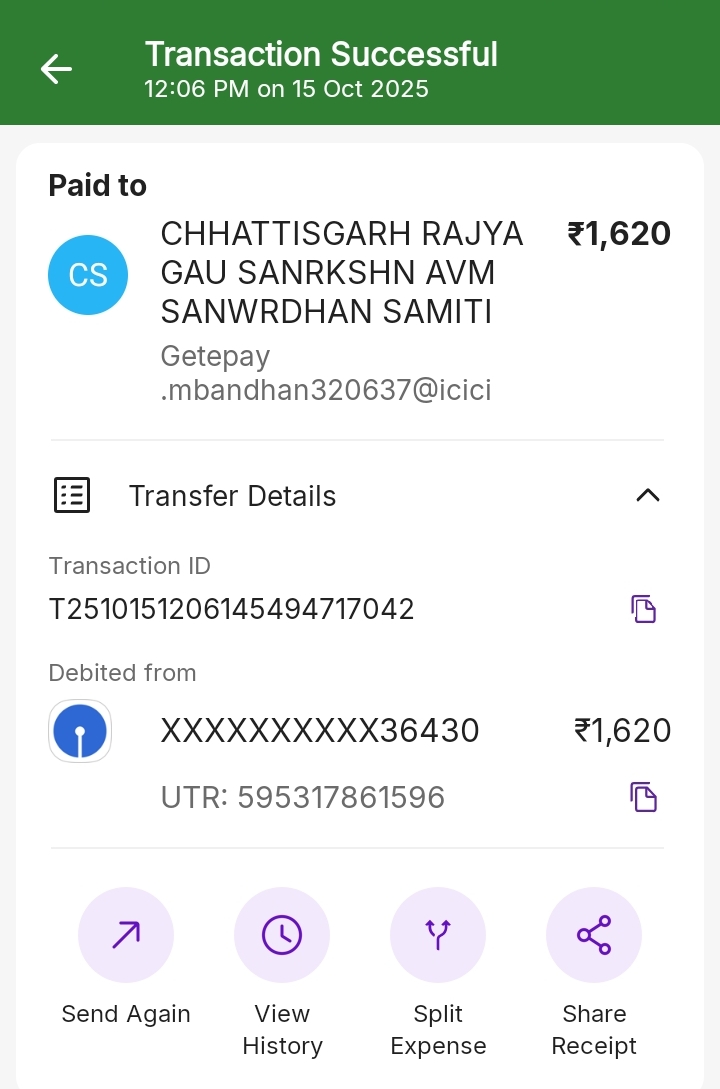The height and width of the screenshot is (1089, 720).
Task: Tap Send Again to repeat payment
Action: [126, 935]
